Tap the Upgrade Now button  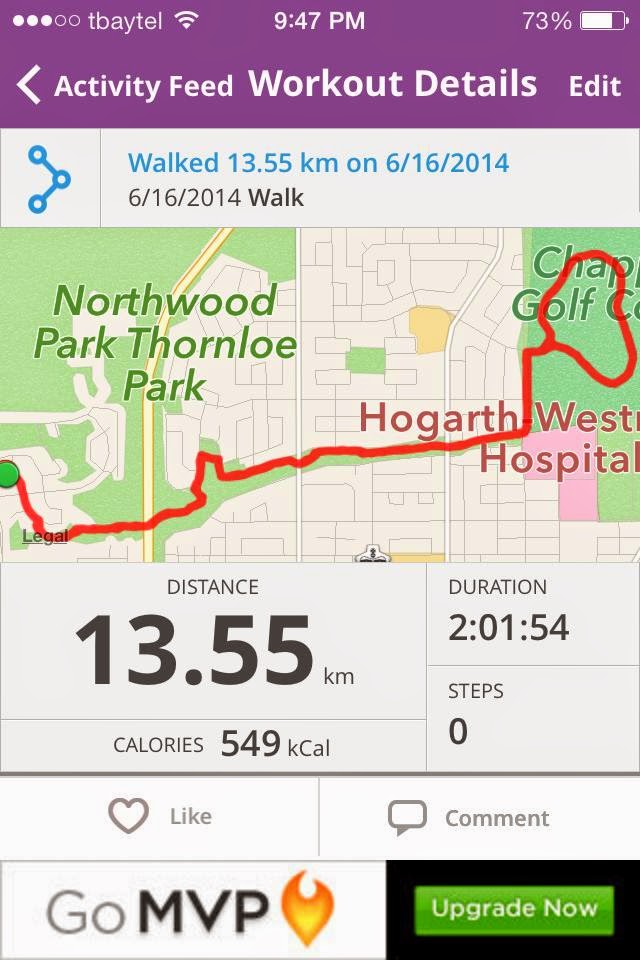pyautogui.click(x=514, y=909)
